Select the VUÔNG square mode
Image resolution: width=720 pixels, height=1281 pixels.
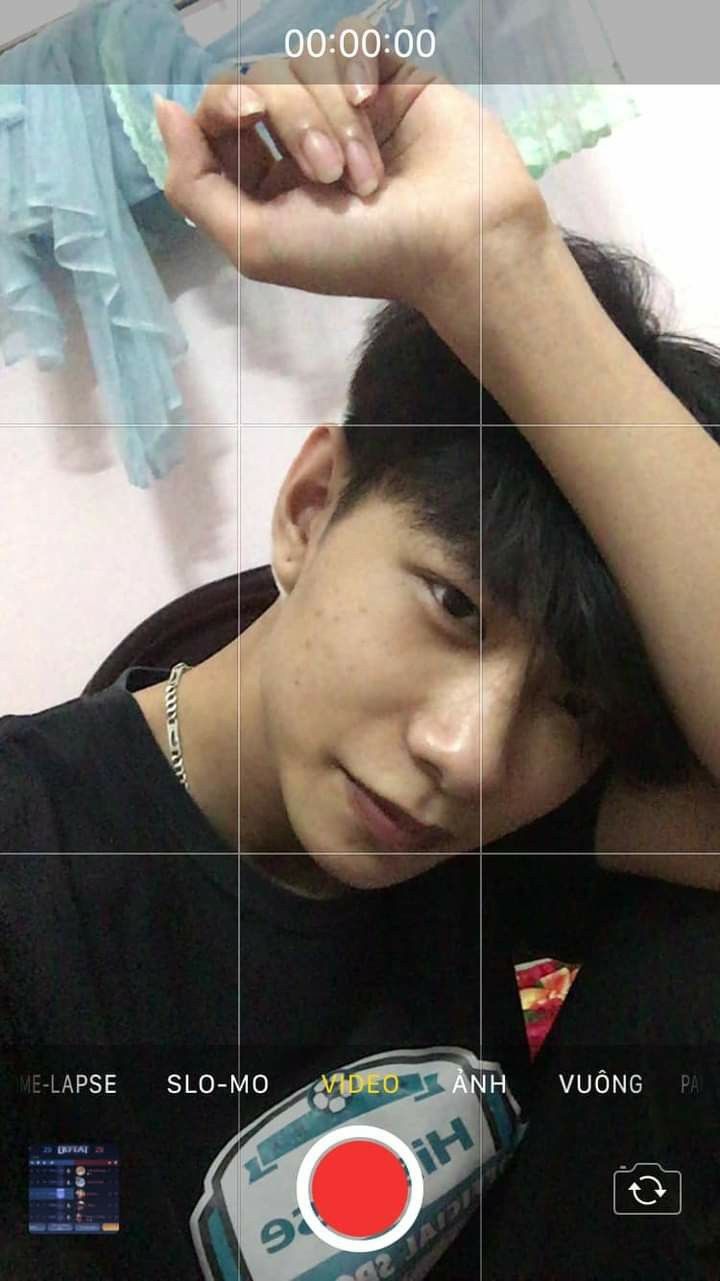(x=600, y=1084)
